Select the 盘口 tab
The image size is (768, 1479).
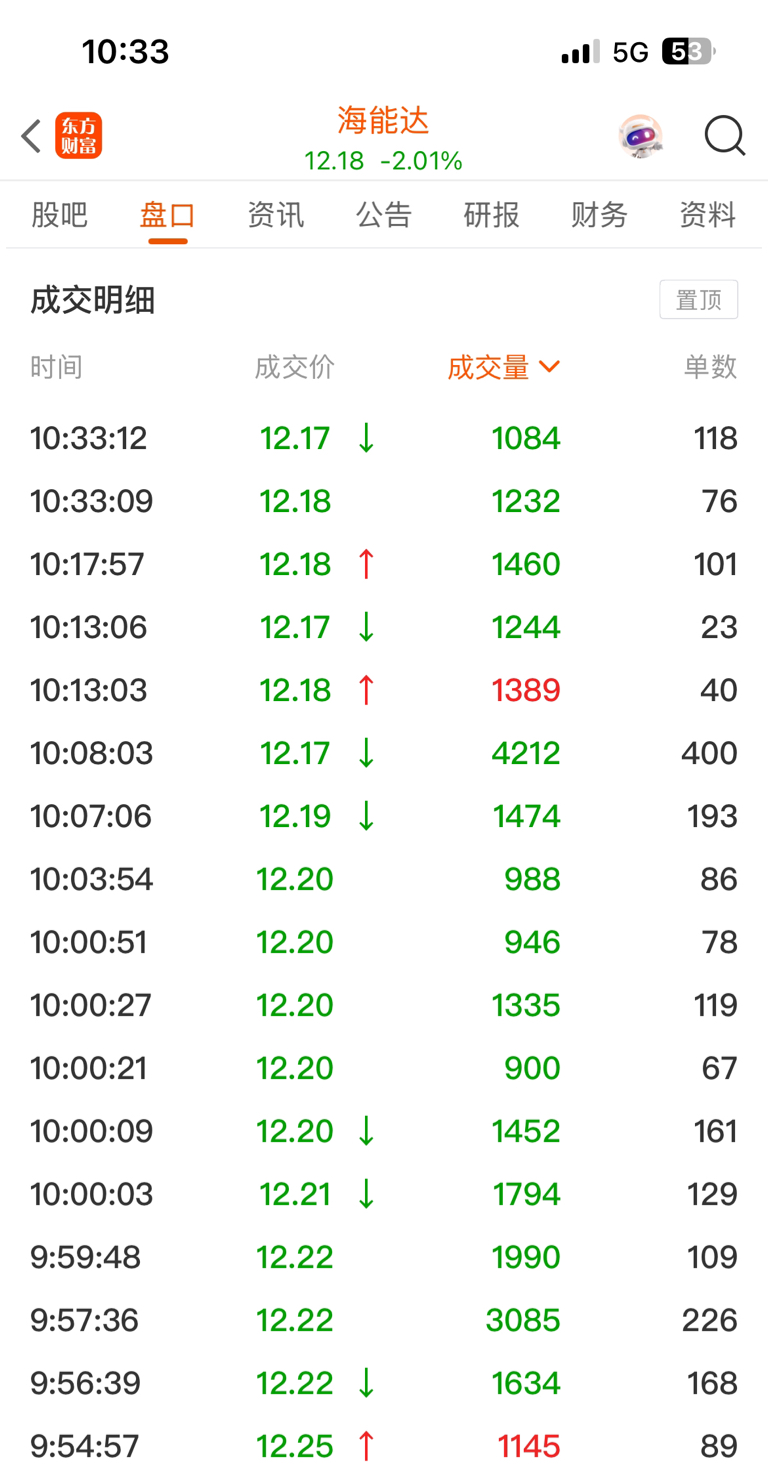click(x=167, y=215)
